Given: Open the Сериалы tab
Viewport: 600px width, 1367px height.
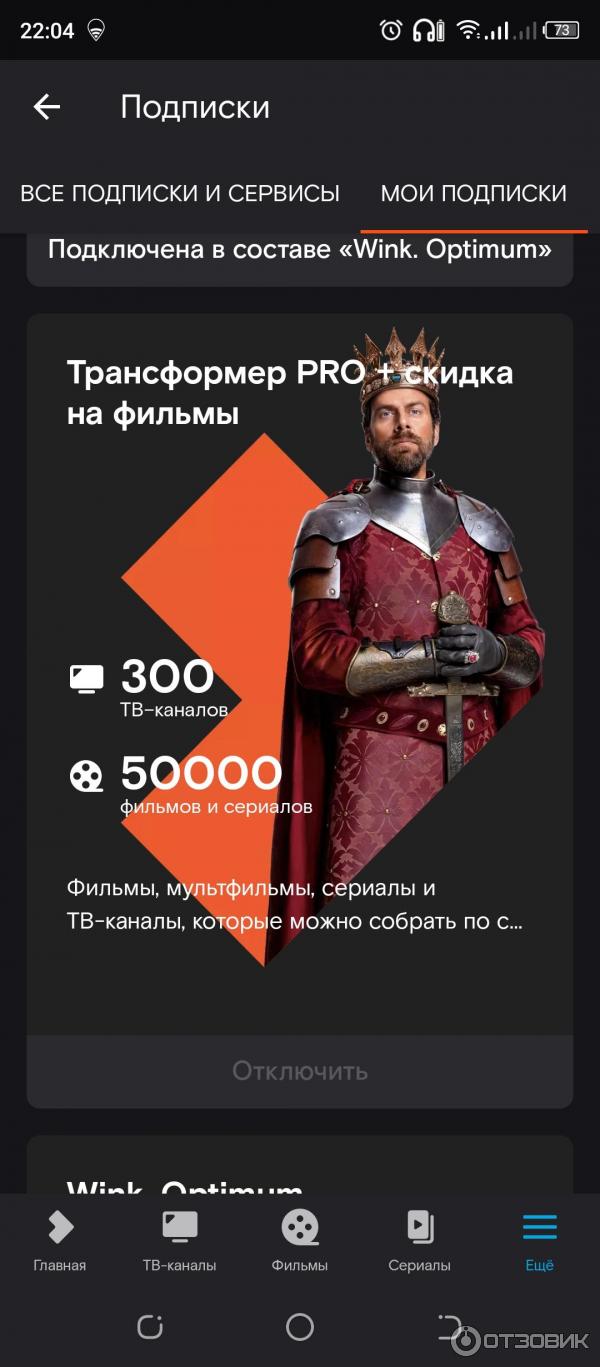Looking at the screenshot, I should 420,1240.
